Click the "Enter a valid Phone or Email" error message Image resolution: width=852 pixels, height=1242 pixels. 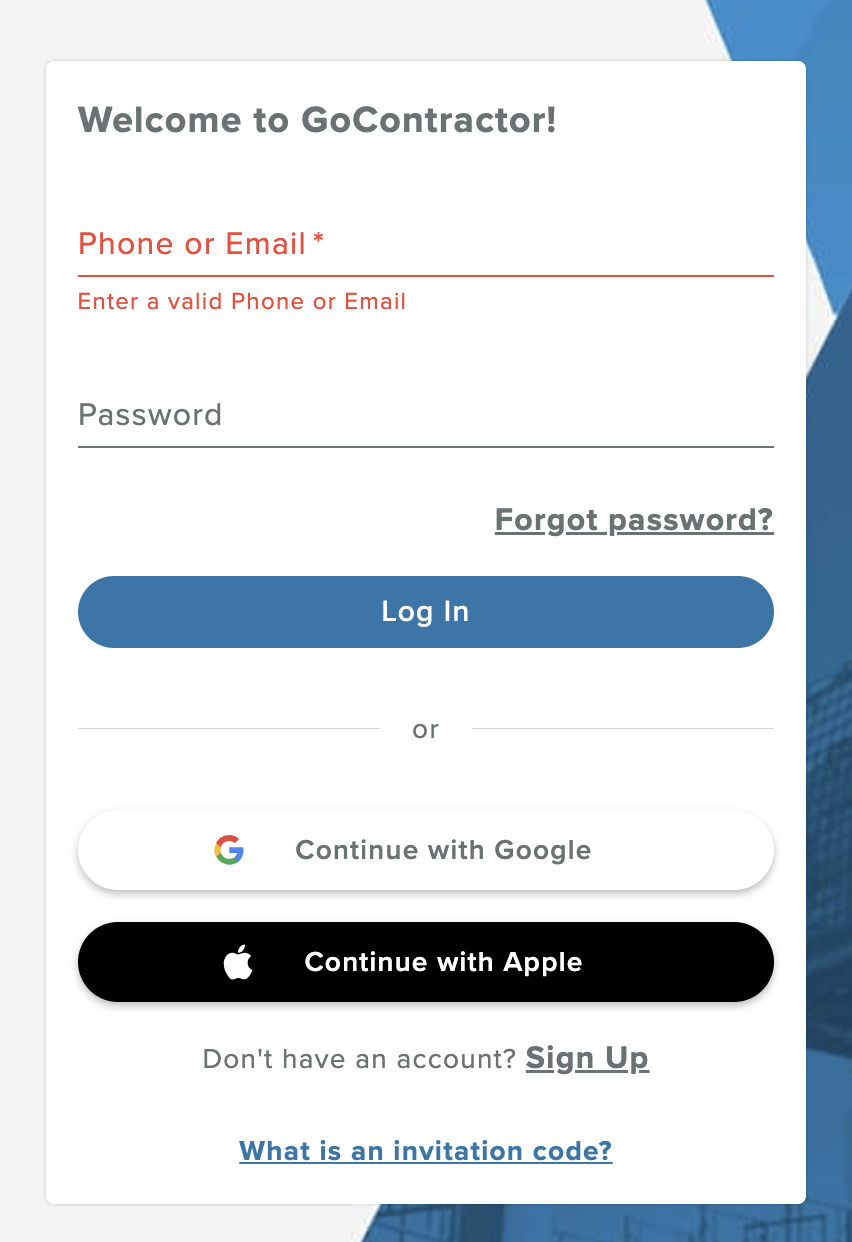click(241, 301)
